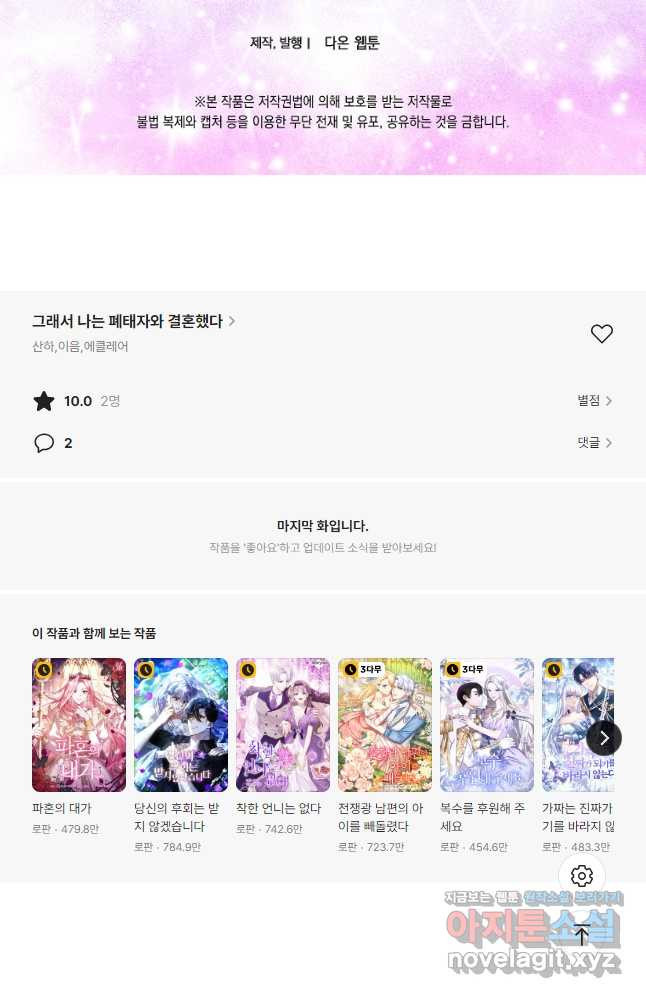
Task: Open the webtoon 당신의 후회는 받지 않겠습니다
Action: [181, 725]
